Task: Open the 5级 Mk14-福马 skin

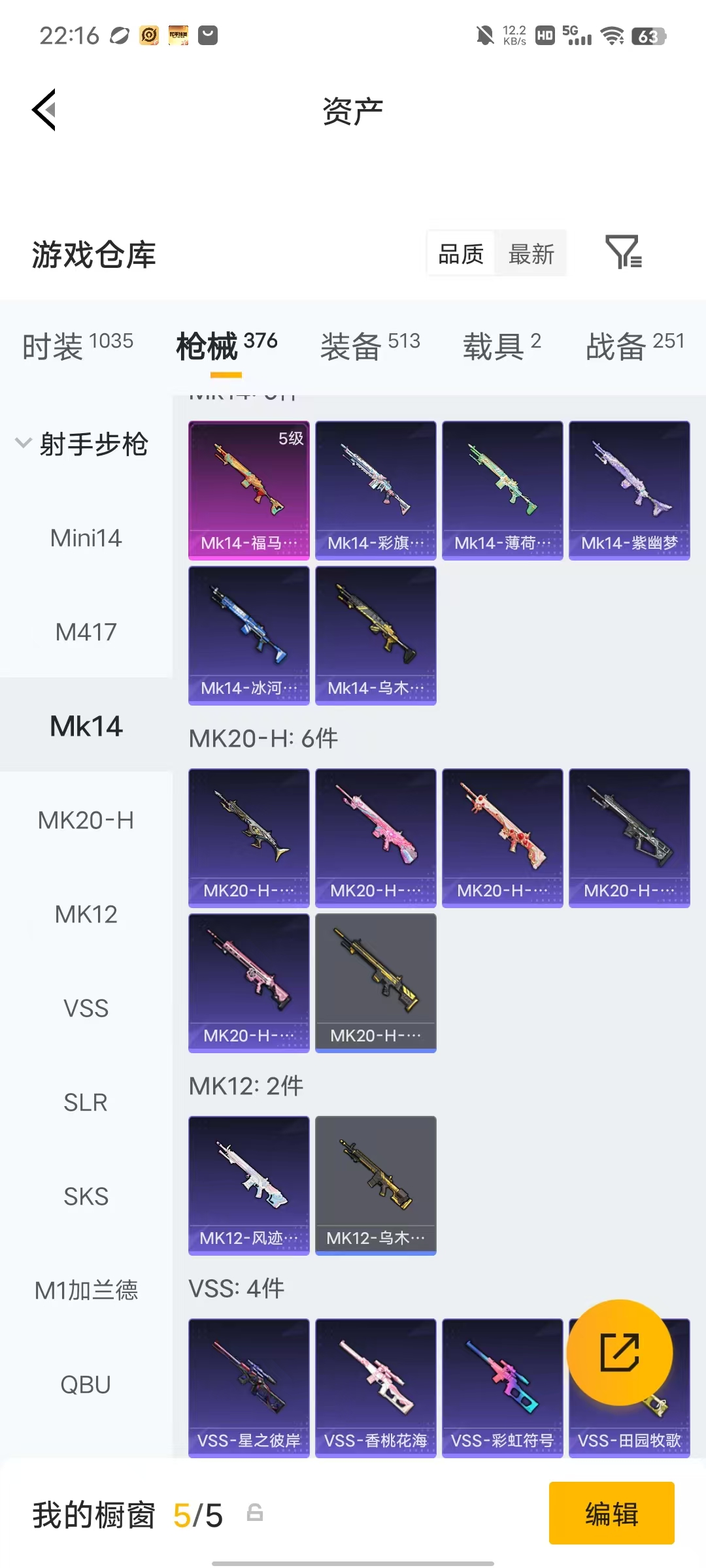Action: (249, 491)
